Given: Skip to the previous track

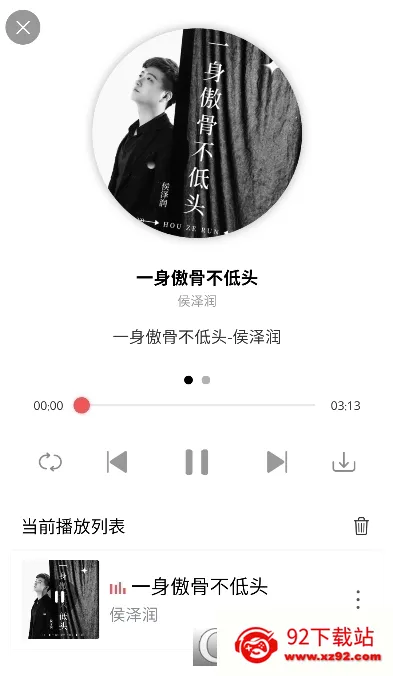Looking at the screenshot, I should point(117,462).
